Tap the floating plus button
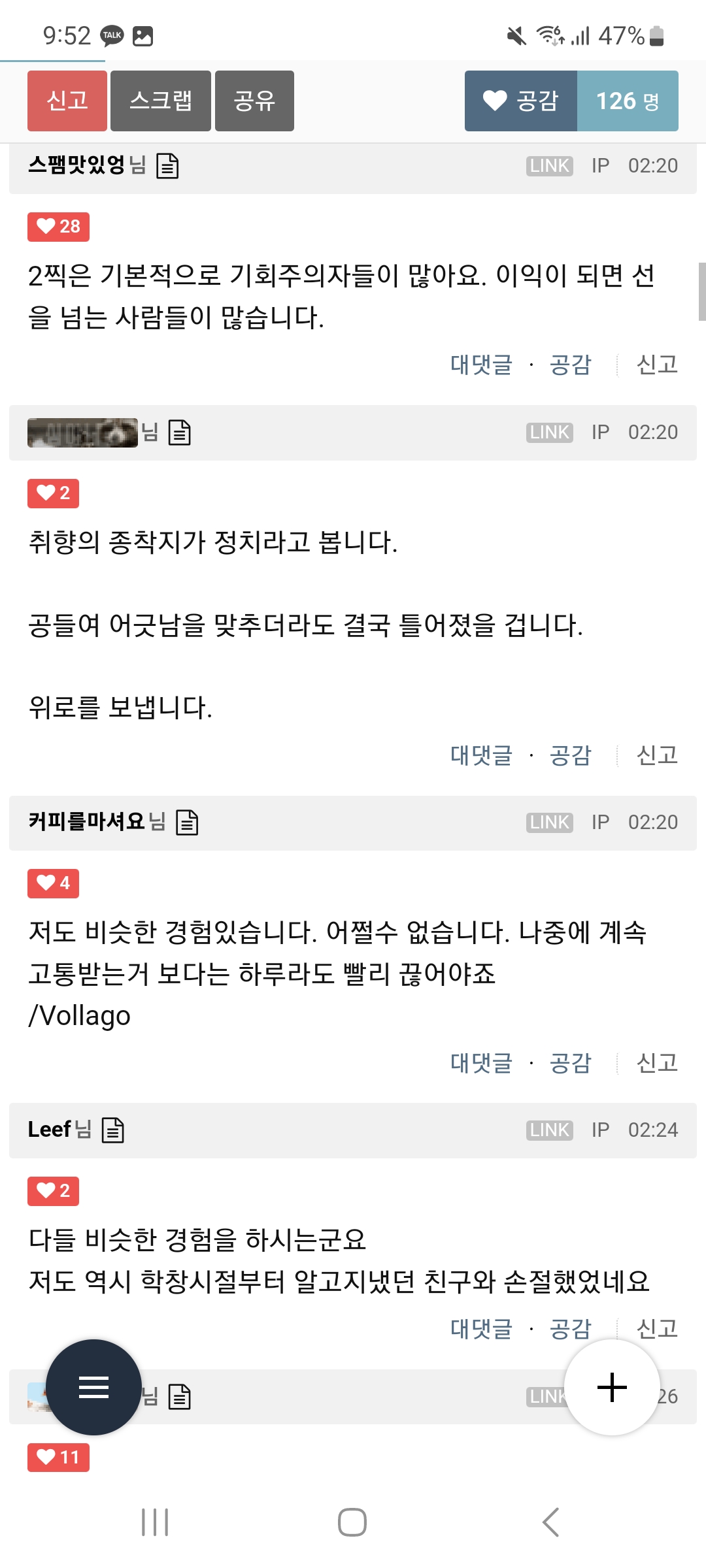This screenshot has width=706, height=1568. pyautogui.click(x=612, y=1387)
